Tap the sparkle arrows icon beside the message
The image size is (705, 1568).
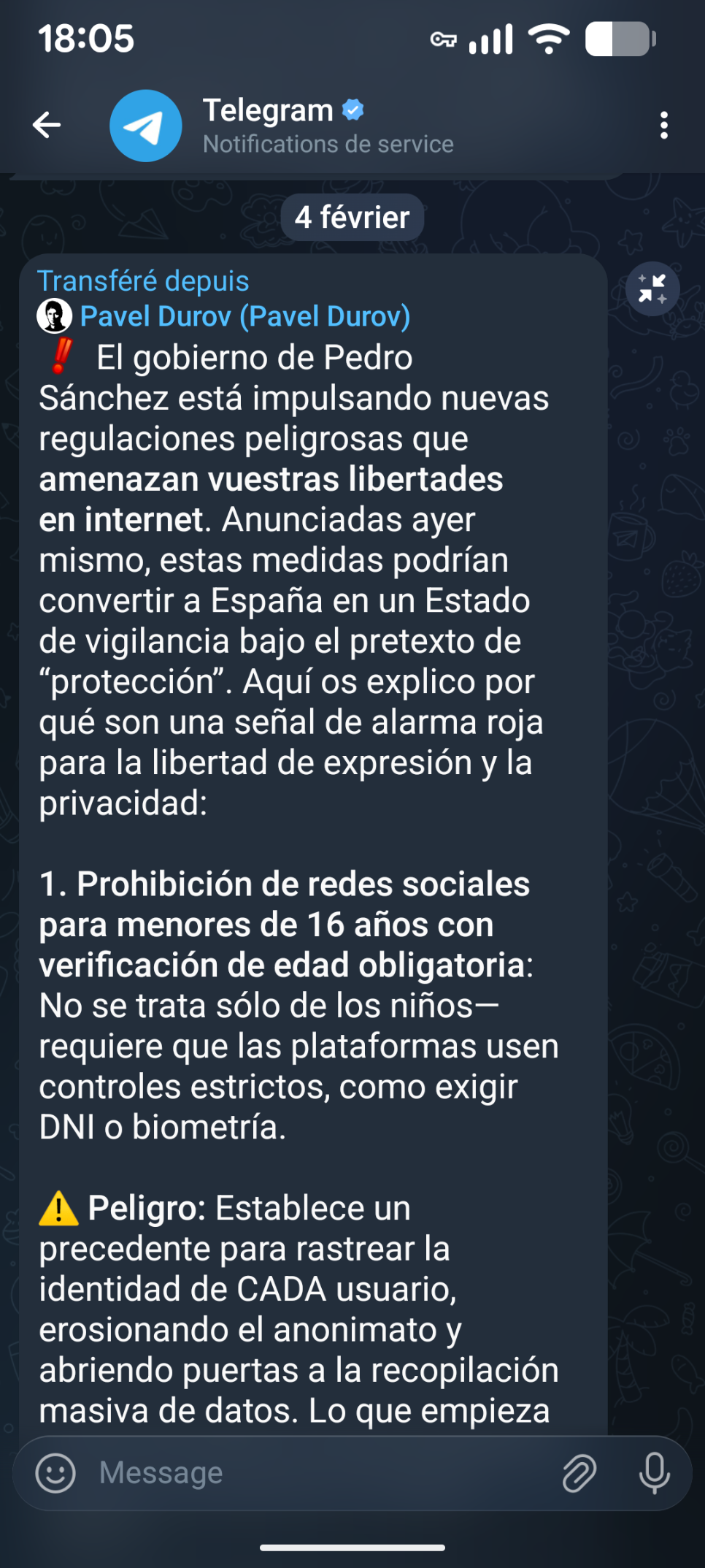pos(652,289)
